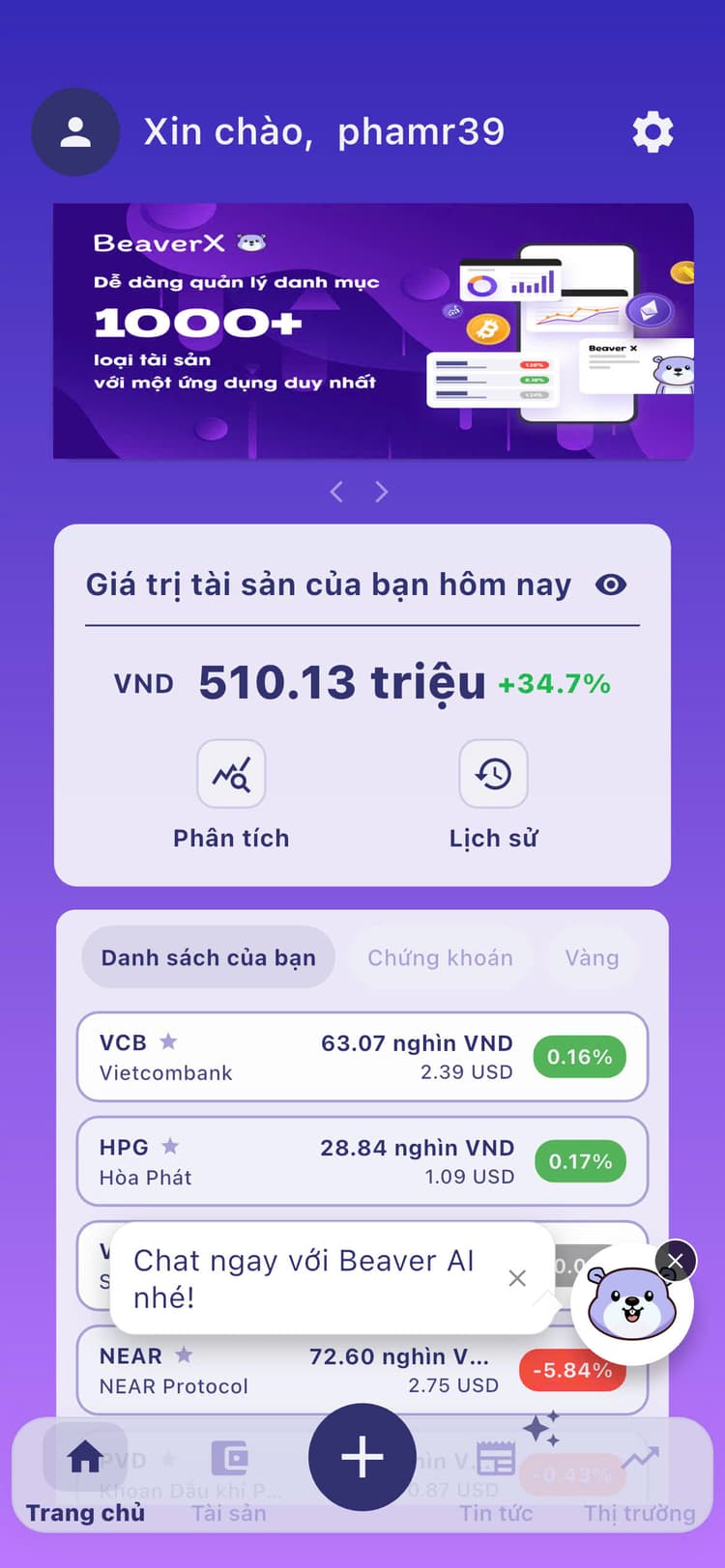Image resolution: width=725 pixels, height=1568 pixels.
Task: Click the previous banner arrow
Action: 336,492
